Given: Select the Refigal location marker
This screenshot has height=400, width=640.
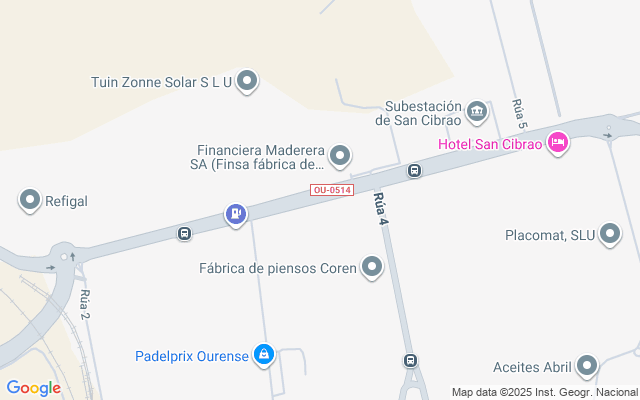Looking at the screenshot, I should click(x=30, y=200).
